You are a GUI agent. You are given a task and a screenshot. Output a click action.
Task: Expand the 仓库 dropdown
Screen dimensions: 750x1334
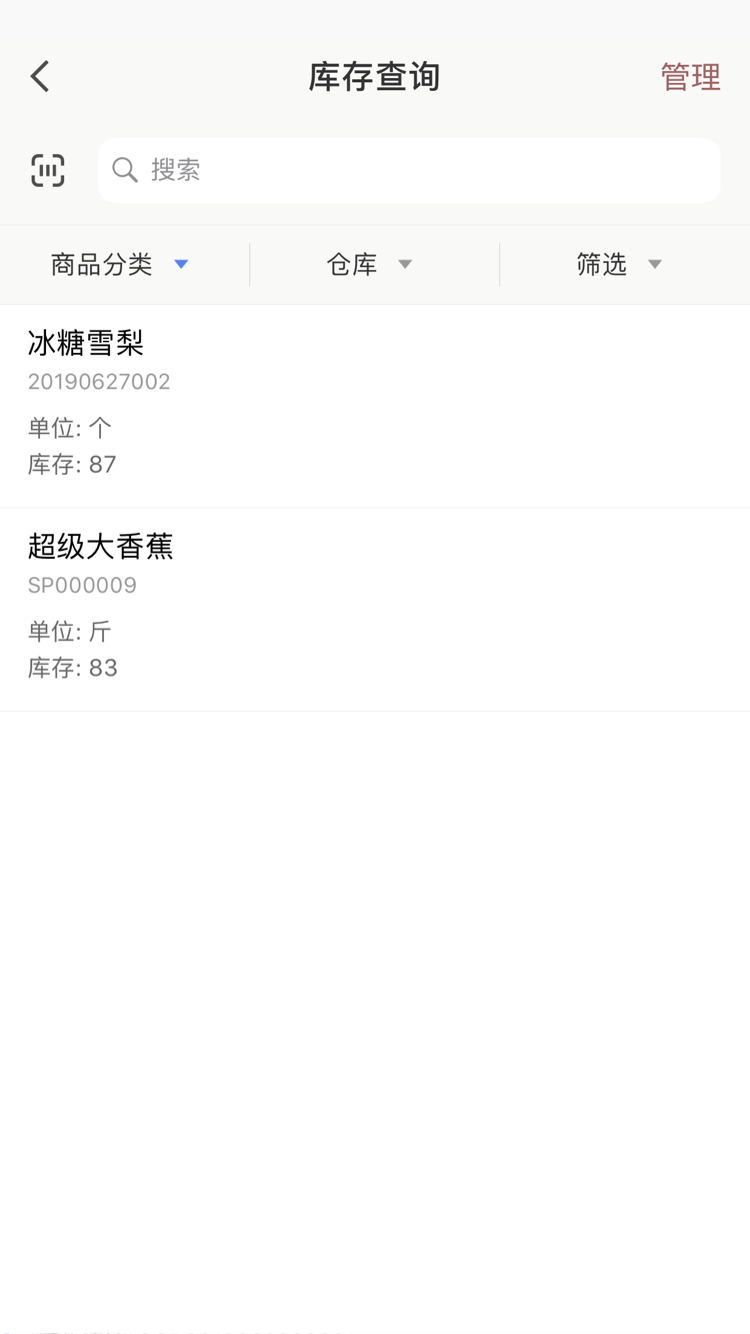370,265
